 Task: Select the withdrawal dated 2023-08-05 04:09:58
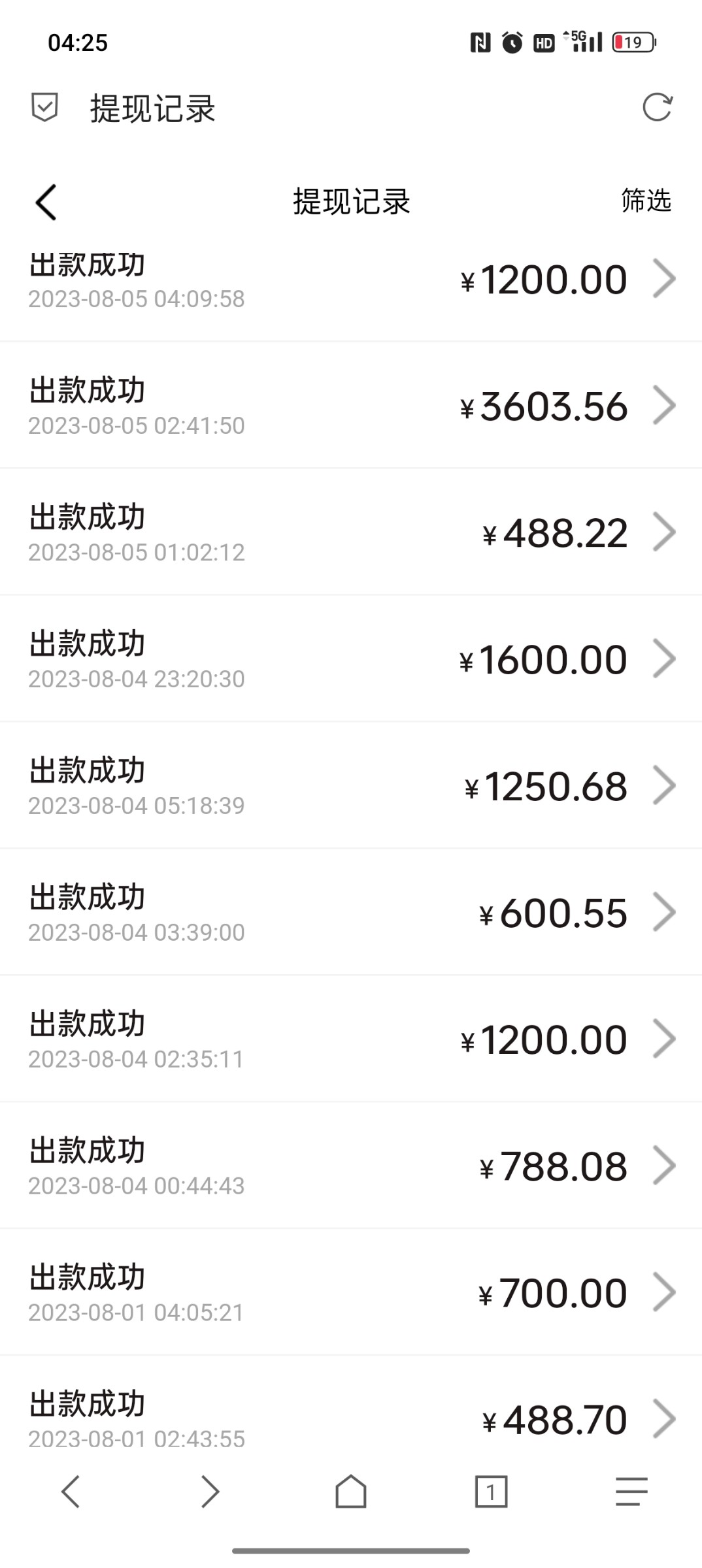[351, 281]
